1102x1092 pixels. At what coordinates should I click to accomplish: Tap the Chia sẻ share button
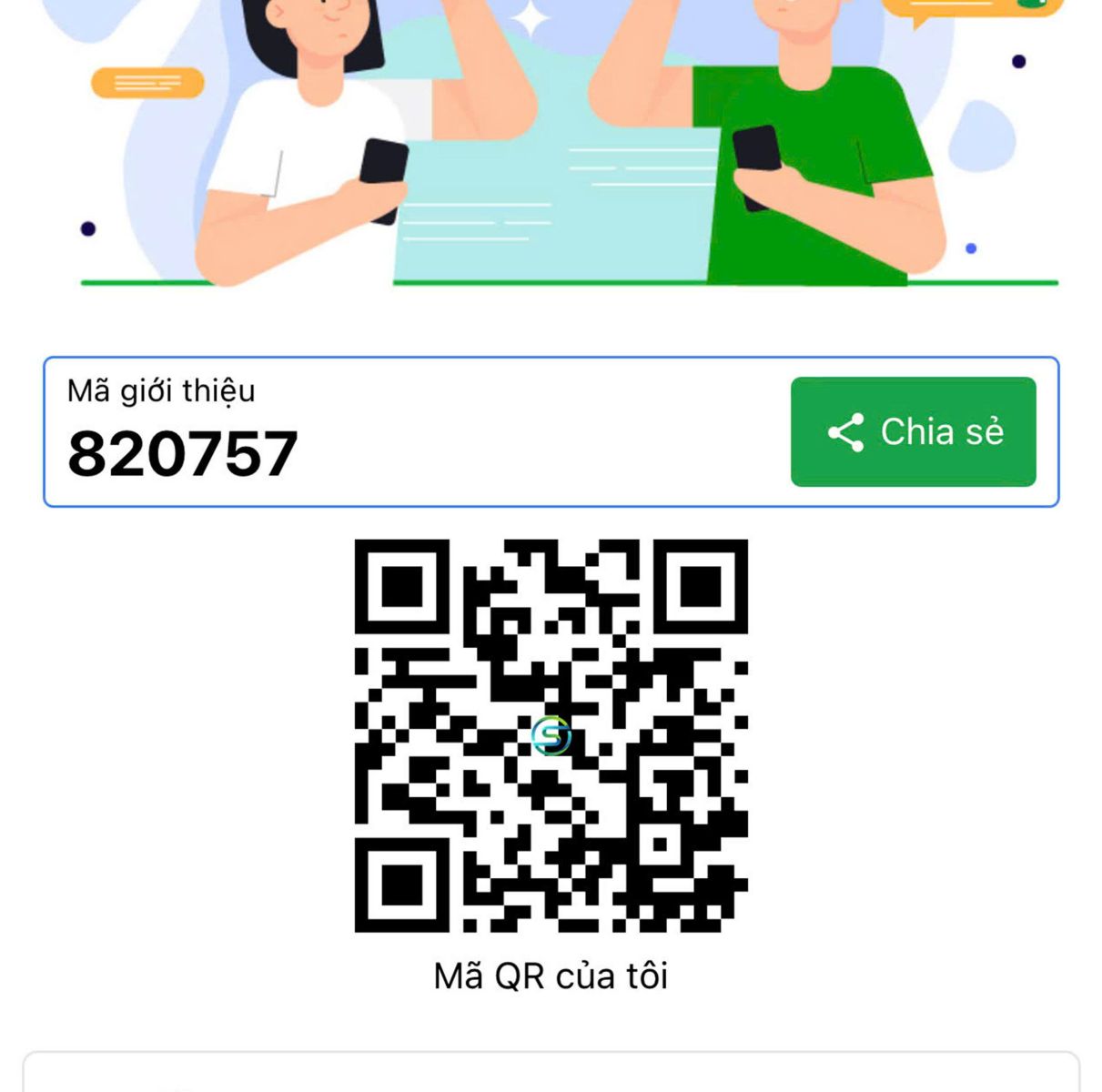(913, 431)
